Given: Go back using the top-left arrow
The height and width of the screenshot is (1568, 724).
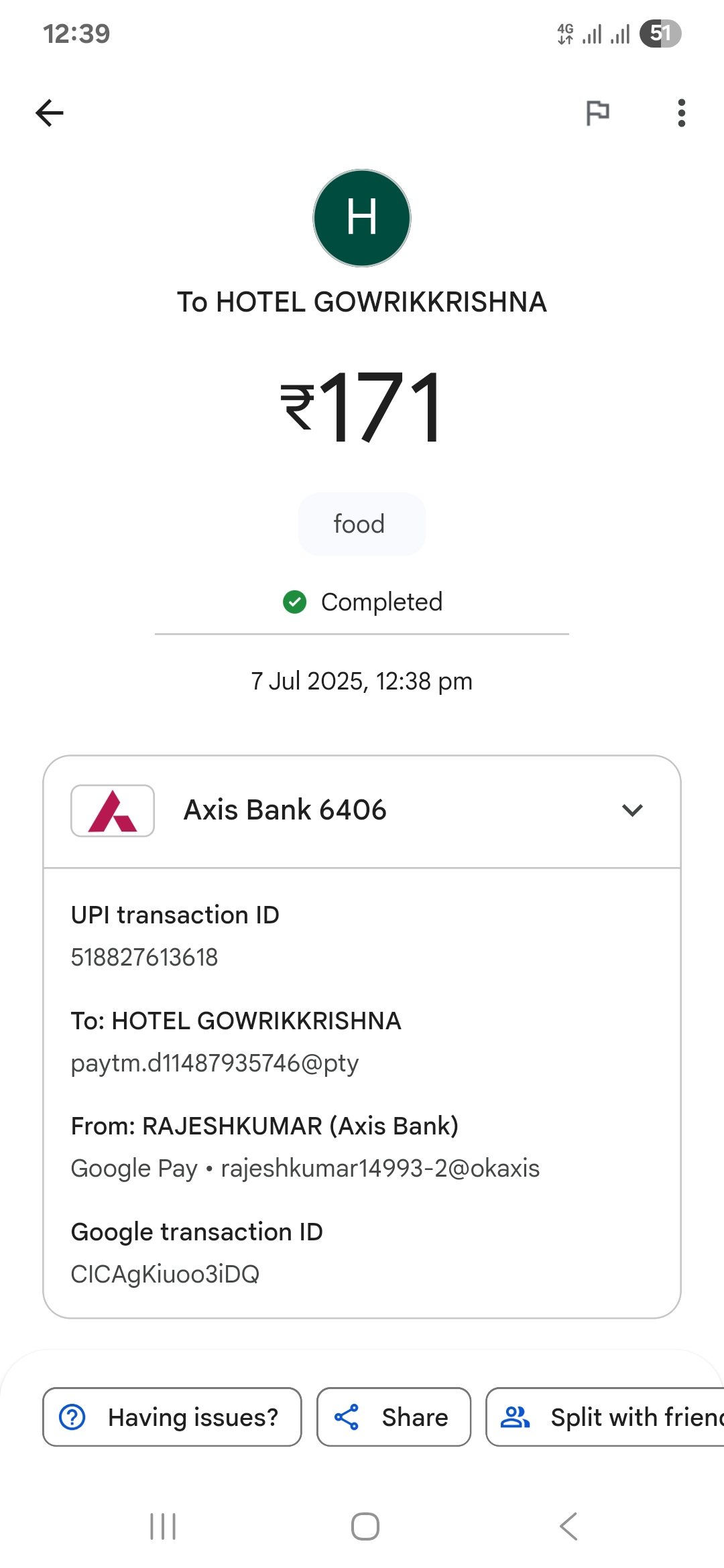Looking at the screenshot, I should pos(50,113).
